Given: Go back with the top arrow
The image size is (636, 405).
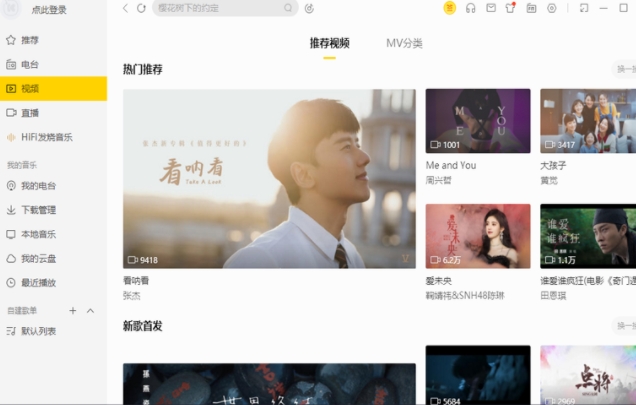Looking at the screenshot, I should pos(125,8).
